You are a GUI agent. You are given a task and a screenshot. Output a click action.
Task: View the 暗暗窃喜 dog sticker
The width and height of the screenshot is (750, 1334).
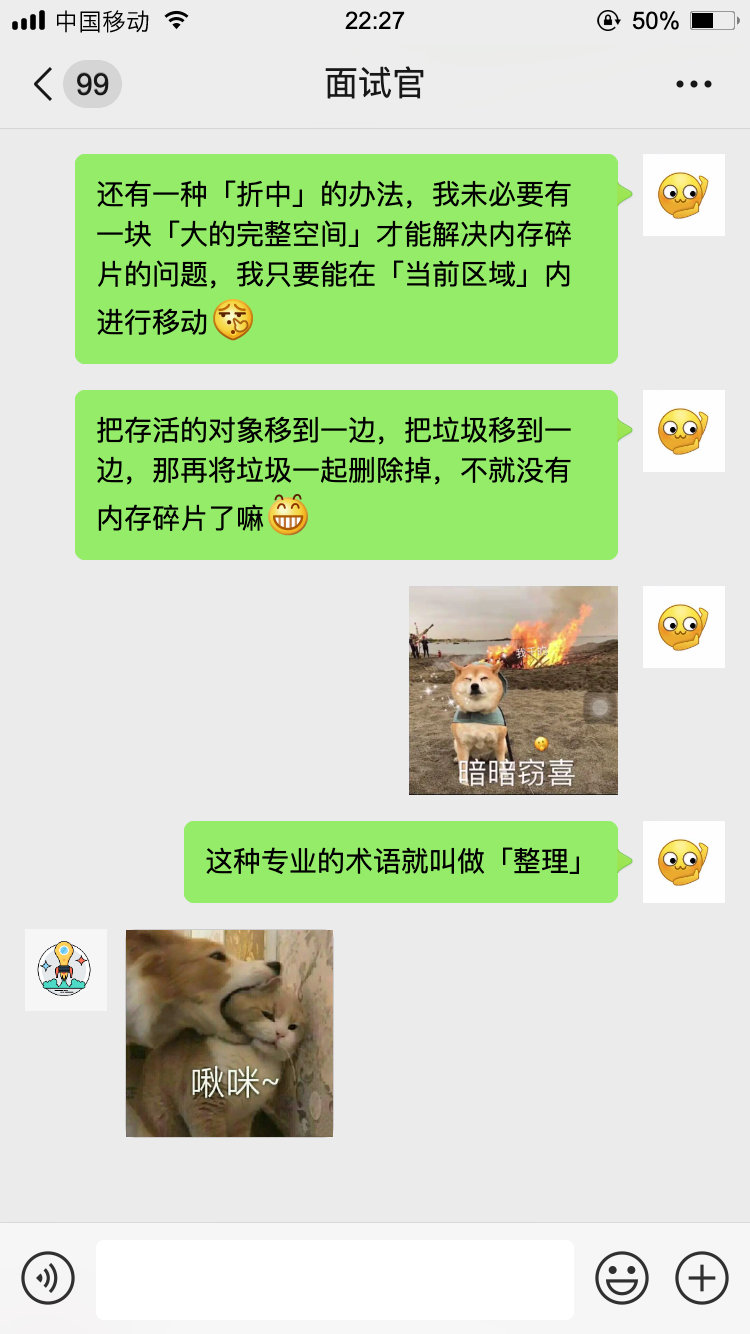coord(513,690)
